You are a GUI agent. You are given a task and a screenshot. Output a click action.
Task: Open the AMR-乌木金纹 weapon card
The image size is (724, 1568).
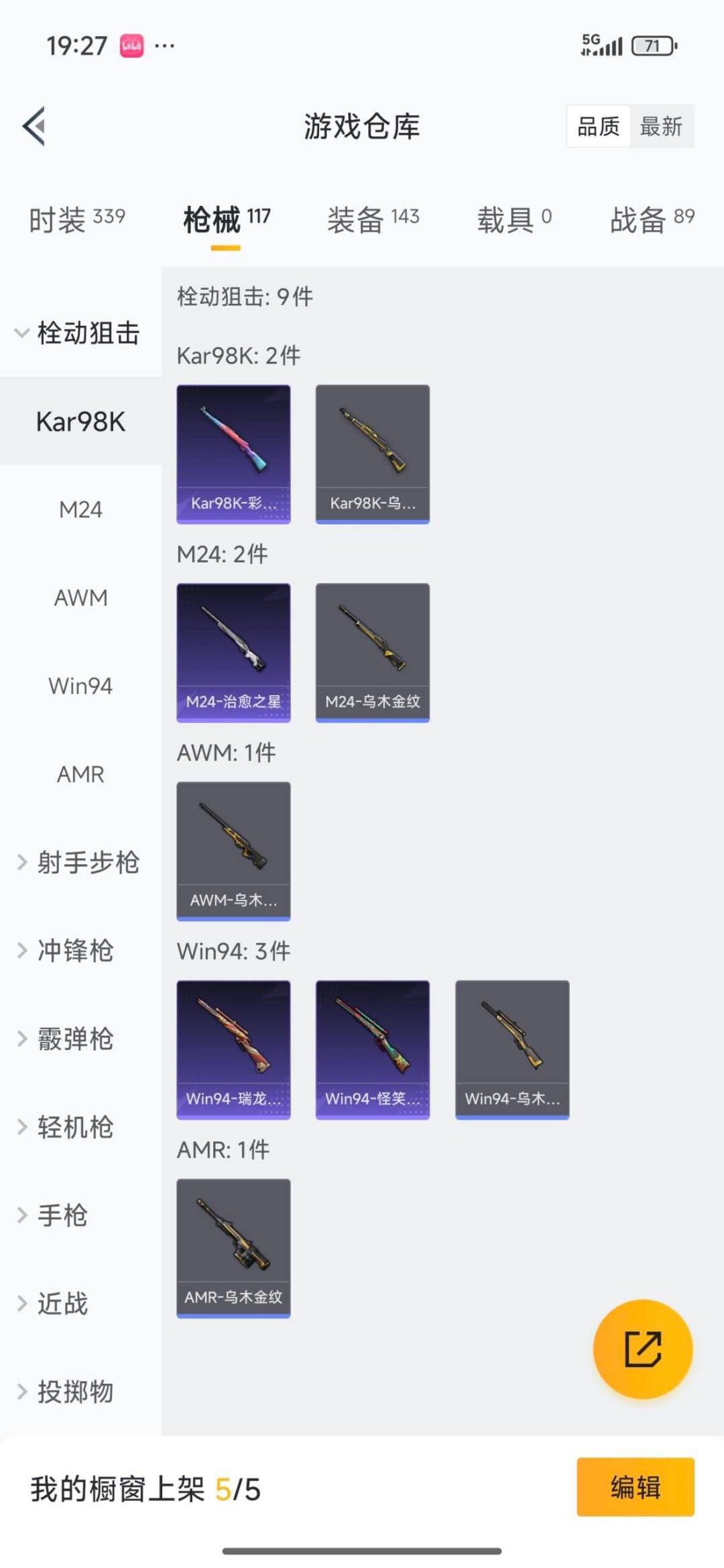(233, 1247)
